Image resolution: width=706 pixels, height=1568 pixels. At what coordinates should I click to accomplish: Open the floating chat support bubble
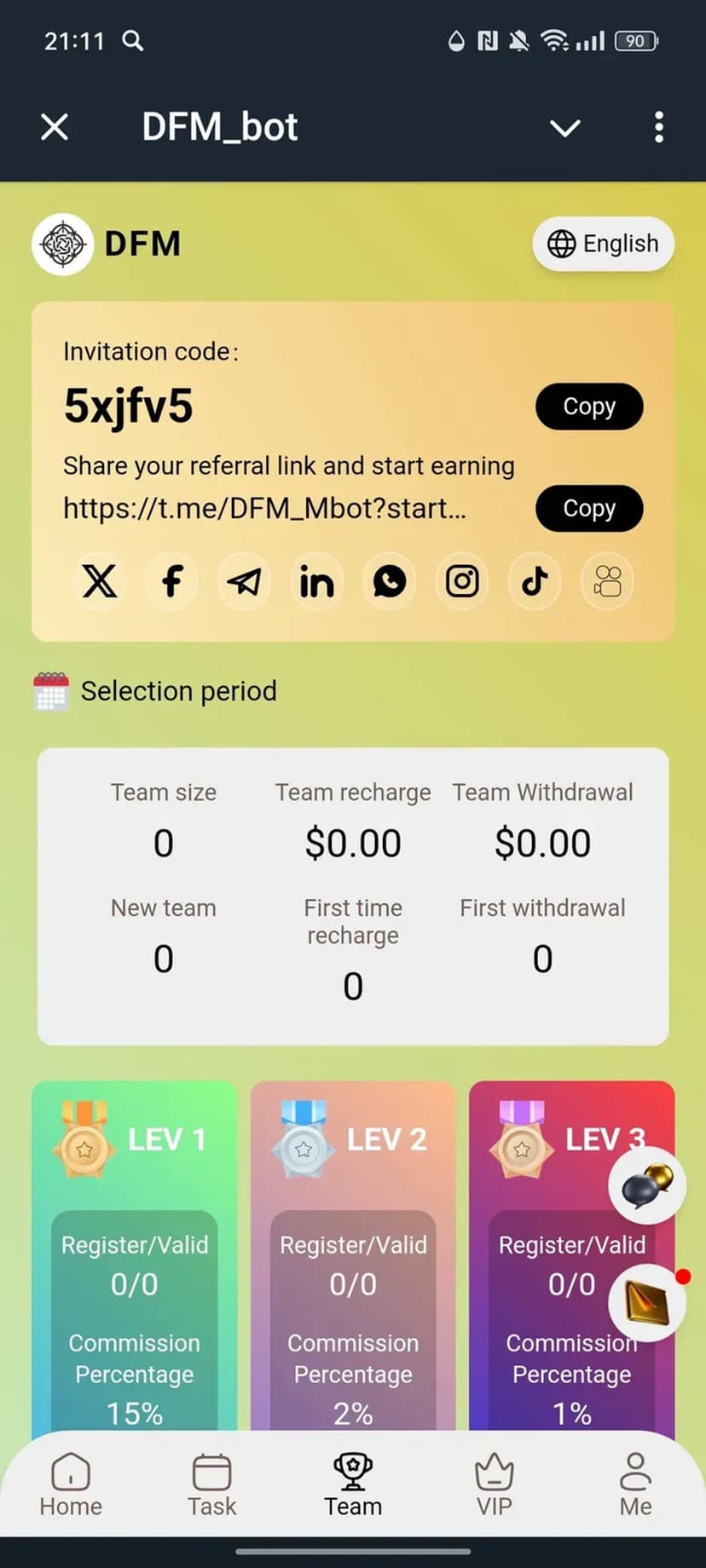(647, 1185)
